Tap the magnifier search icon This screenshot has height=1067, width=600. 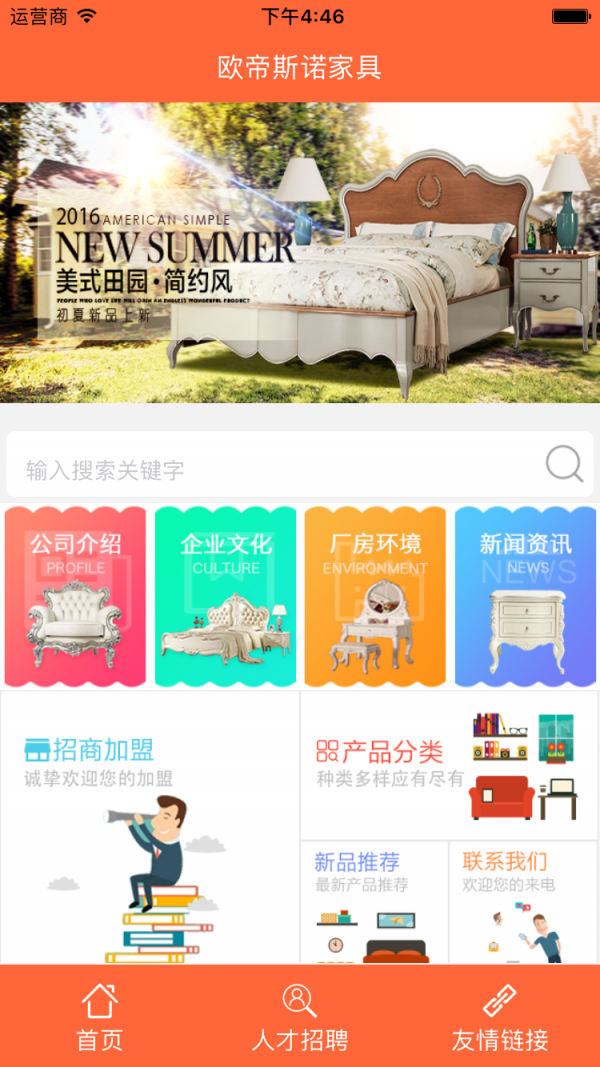(564, 465)
